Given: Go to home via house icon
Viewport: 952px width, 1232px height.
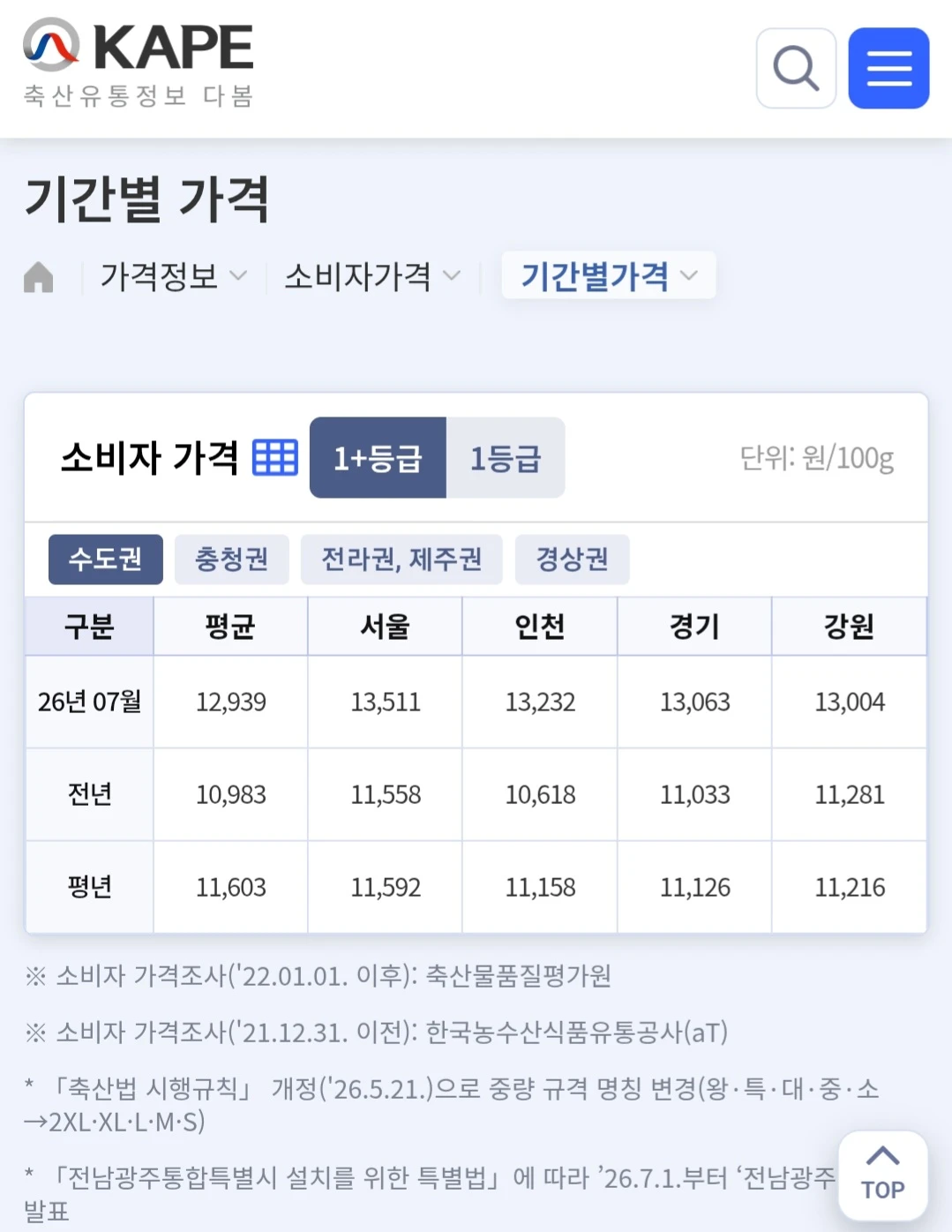Looking at the screenshot, I should [x=38, y=277].
